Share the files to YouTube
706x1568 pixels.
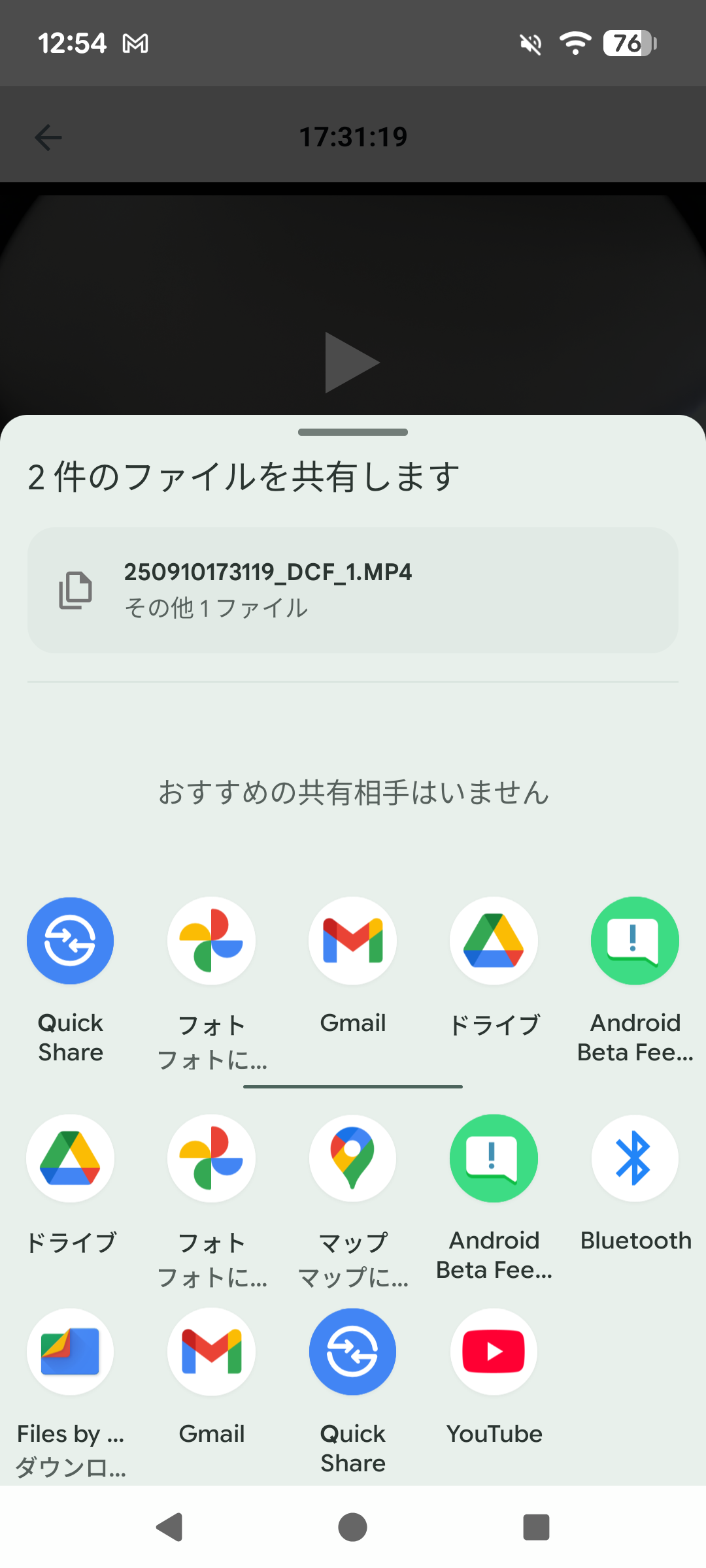pyautogui.click(x=494, y=1351)
